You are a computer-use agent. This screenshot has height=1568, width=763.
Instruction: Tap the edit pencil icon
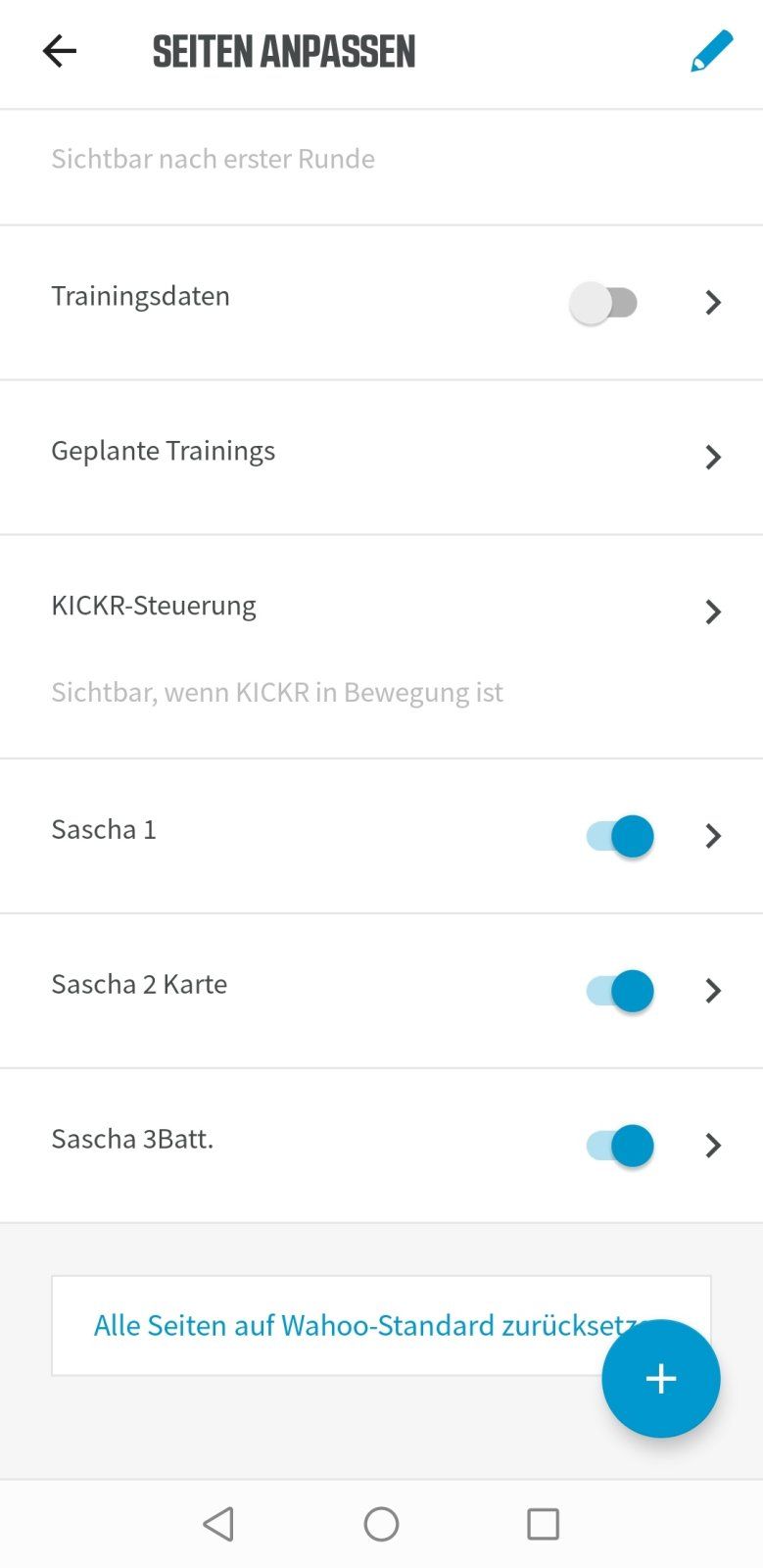click(x=711, y=51)
